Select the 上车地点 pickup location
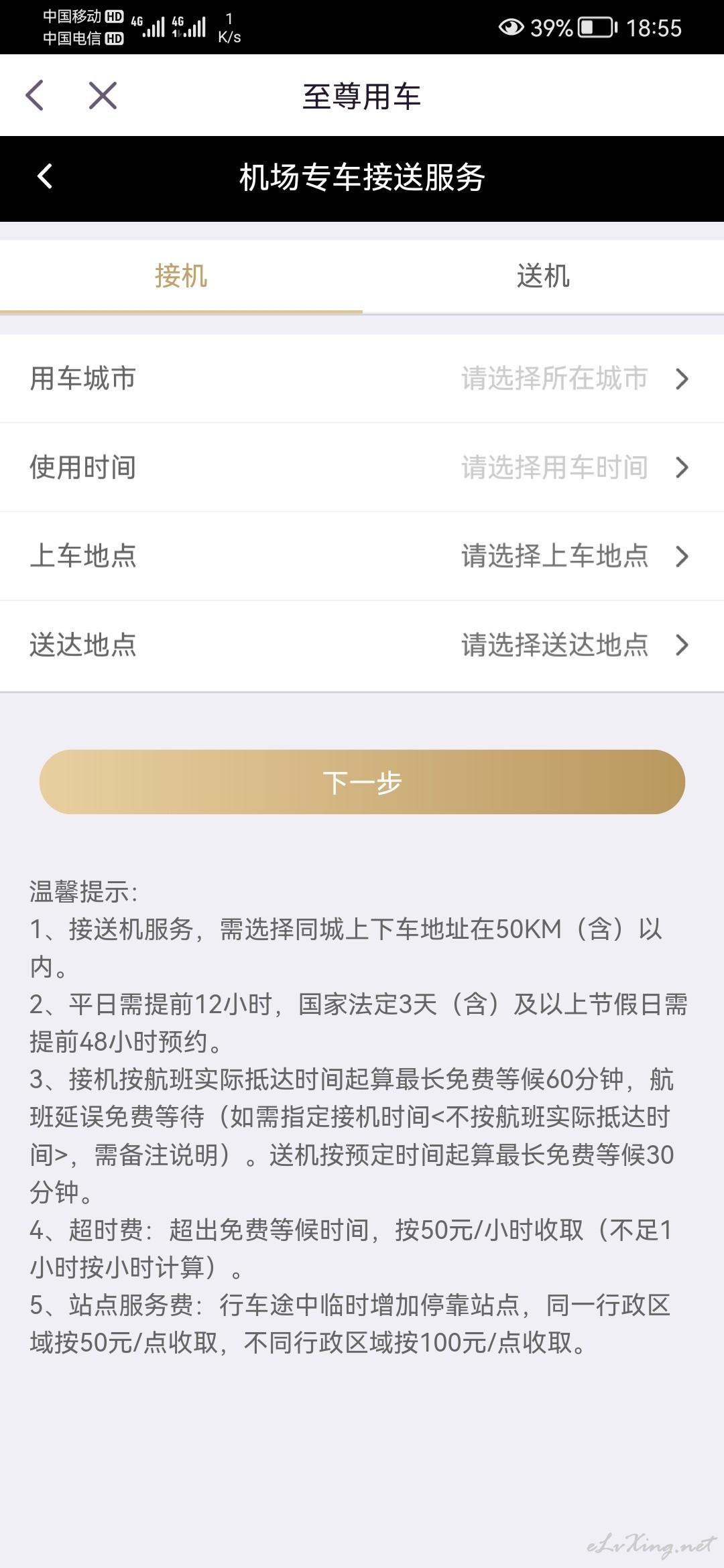Viewport: 724px width, 1568px height. tap(362, 556)
